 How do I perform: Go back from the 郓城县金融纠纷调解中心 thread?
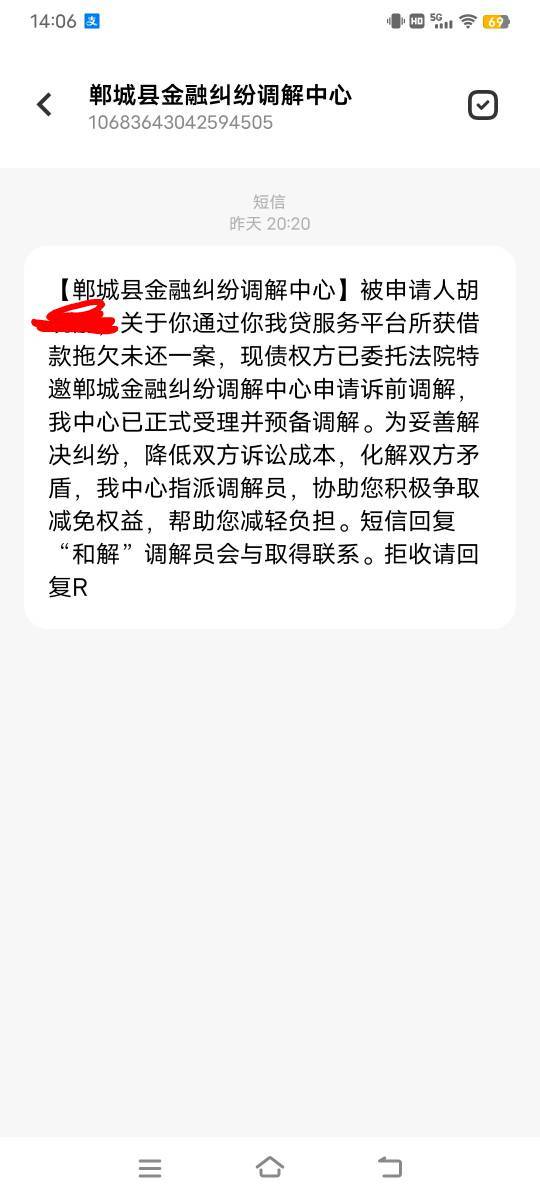pos(44,105)
